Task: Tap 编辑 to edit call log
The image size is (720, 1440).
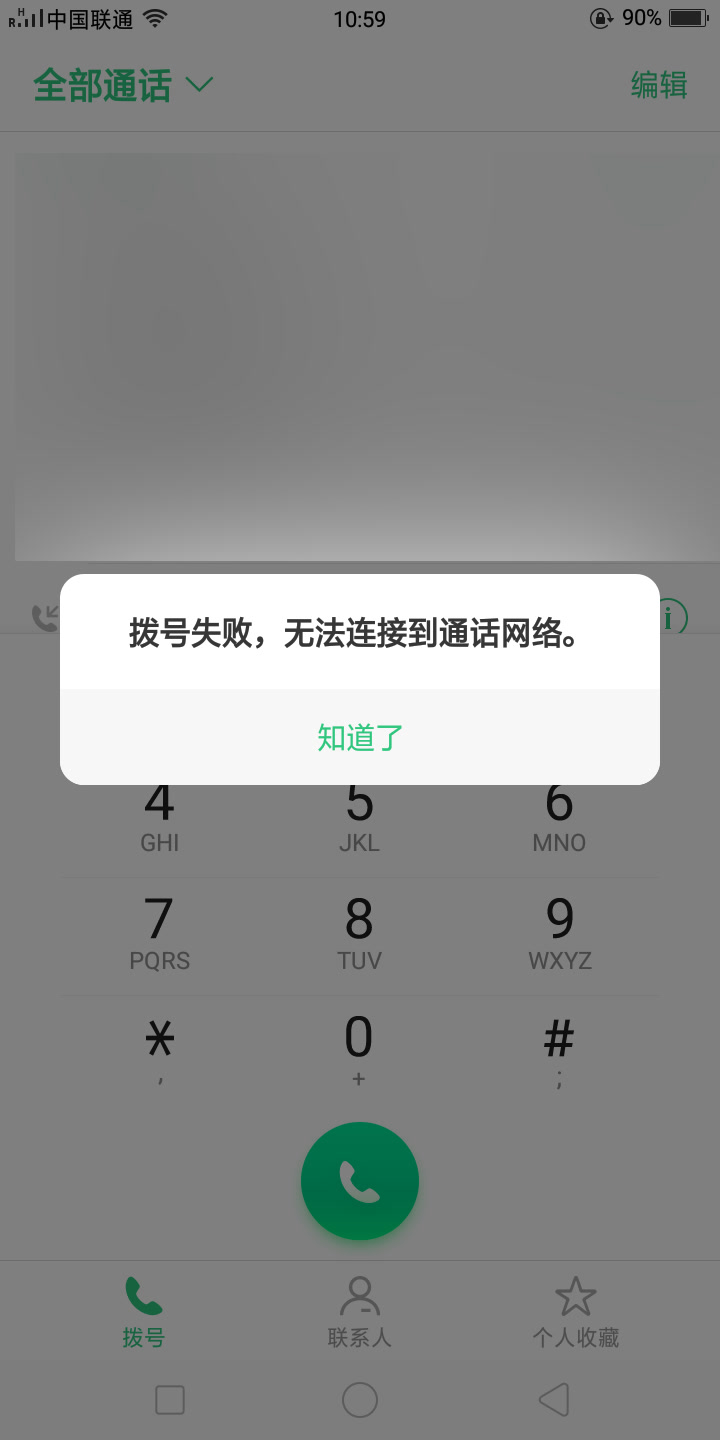Action: point(658,85)
